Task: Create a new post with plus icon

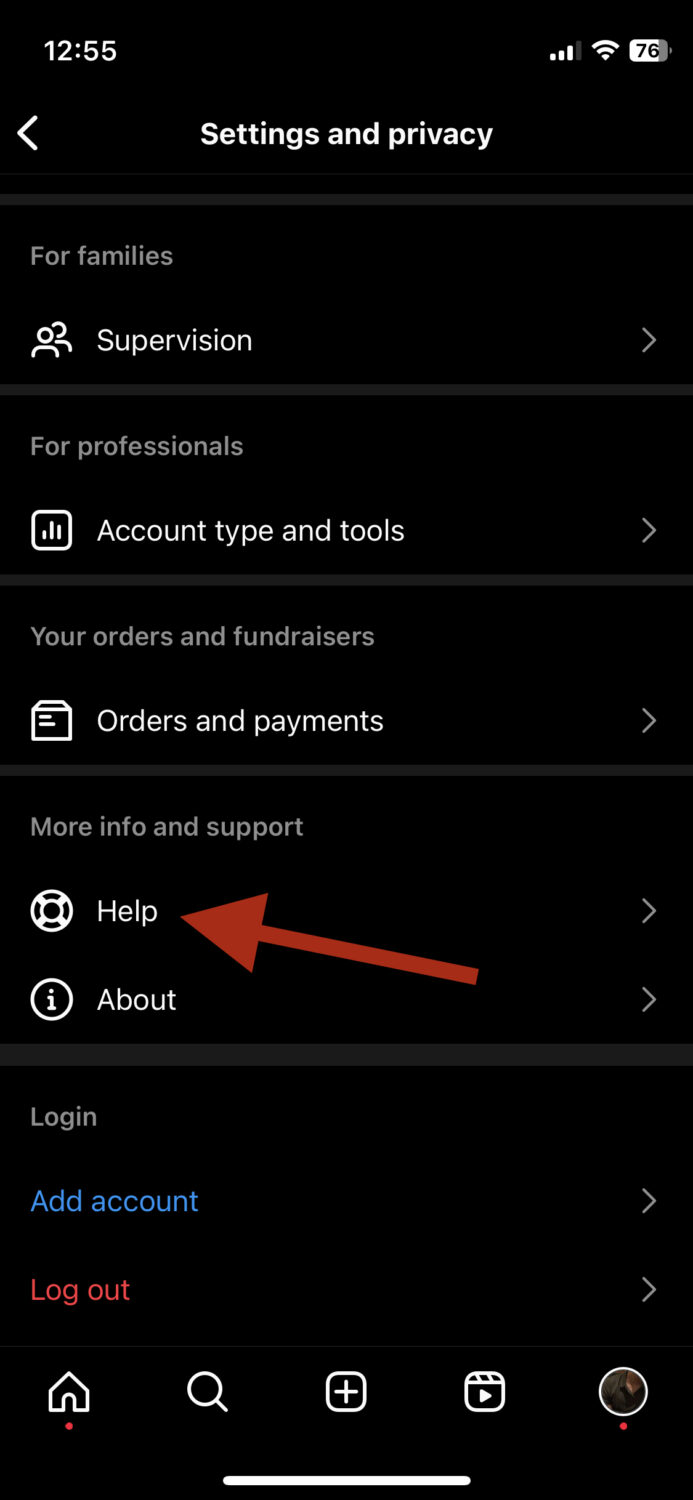Action: pos(346,1391)
